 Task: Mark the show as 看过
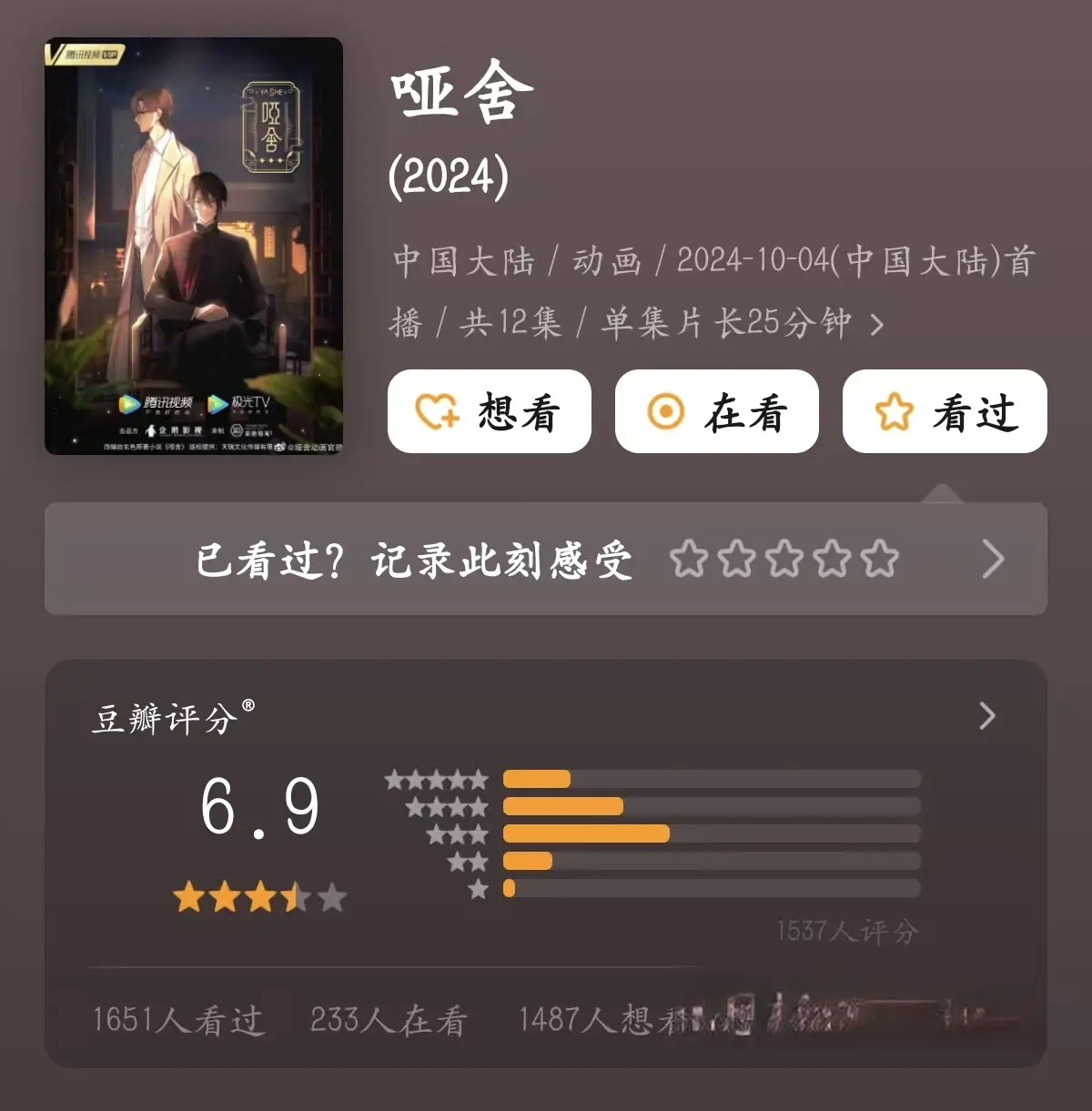[x=945, y=411]
